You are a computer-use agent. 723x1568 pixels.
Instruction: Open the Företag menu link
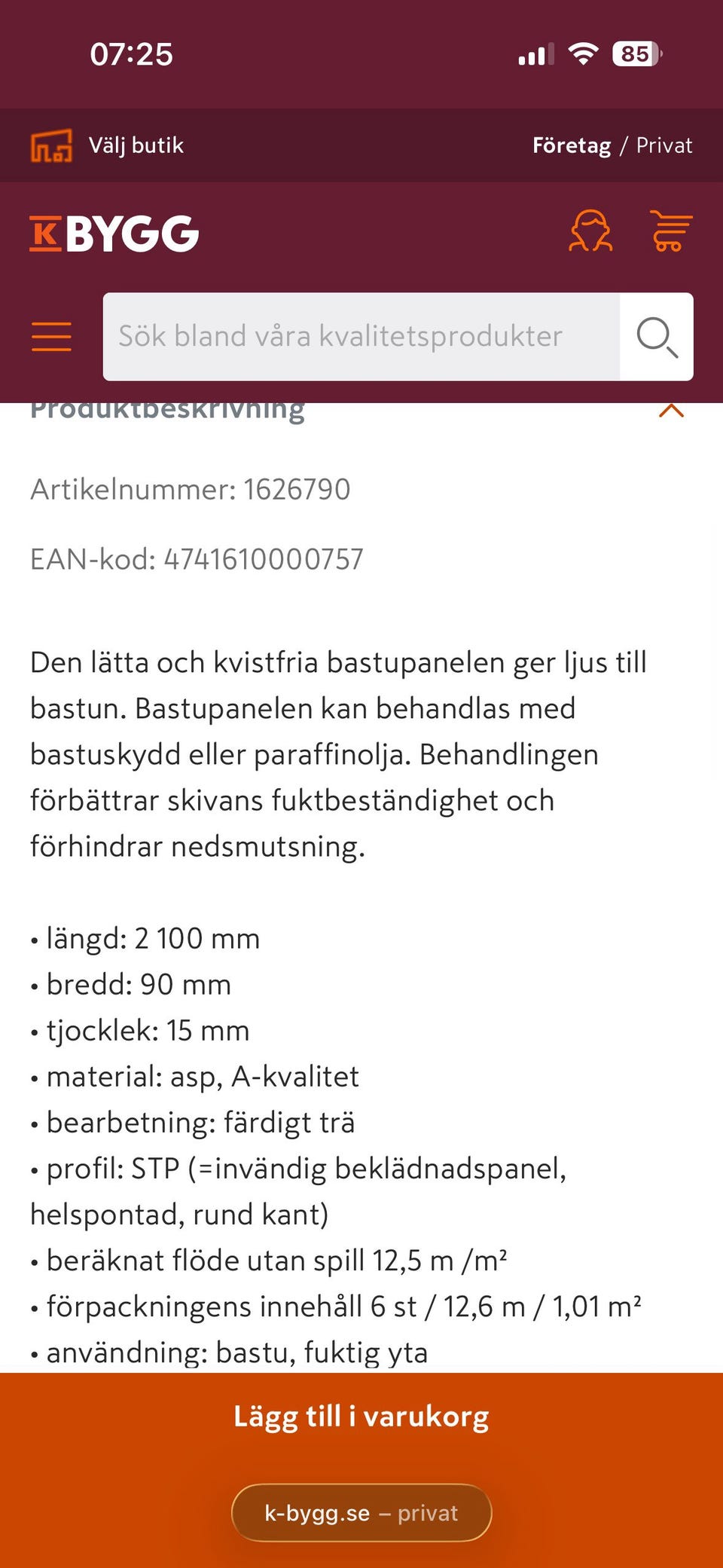571,145
